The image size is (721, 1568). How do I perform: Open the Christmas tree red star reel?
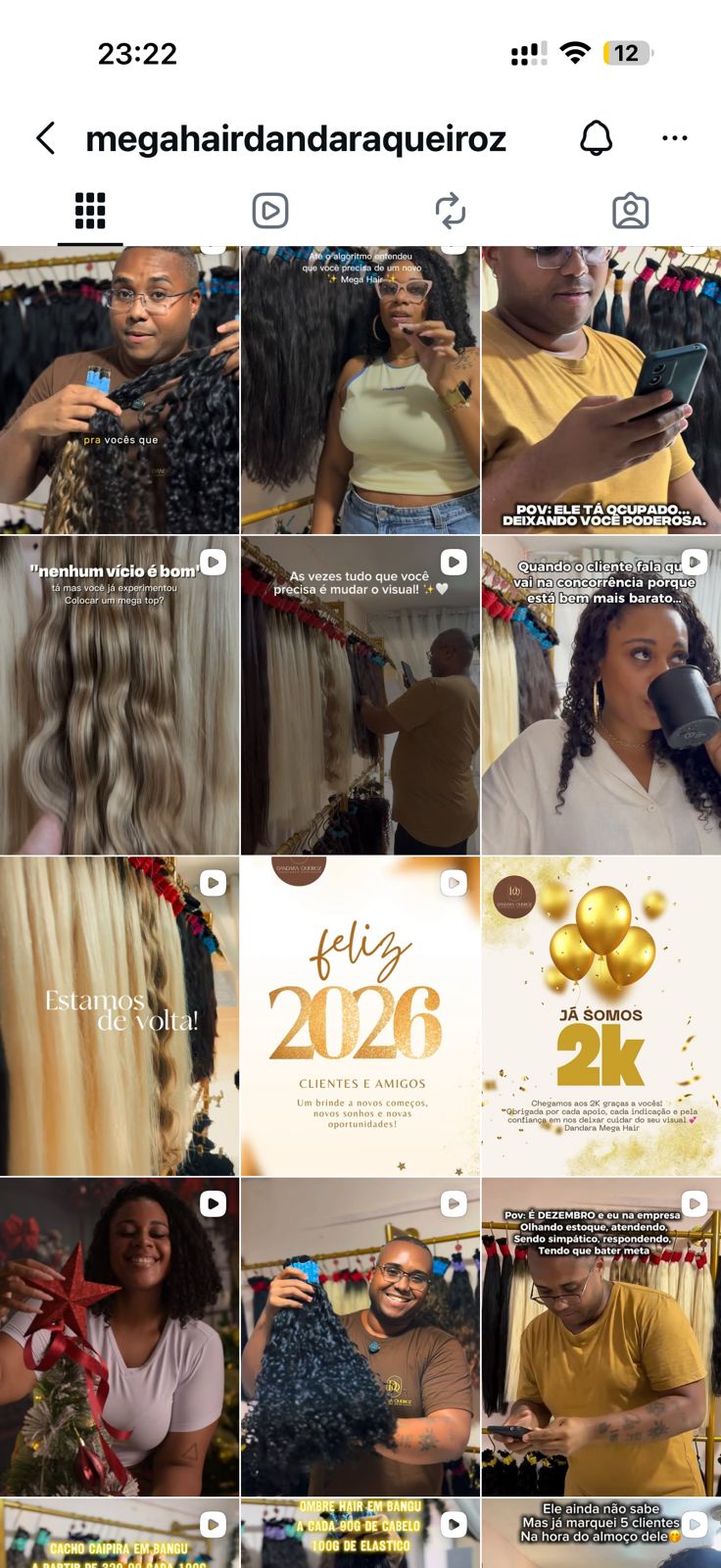coord(120,1337)
